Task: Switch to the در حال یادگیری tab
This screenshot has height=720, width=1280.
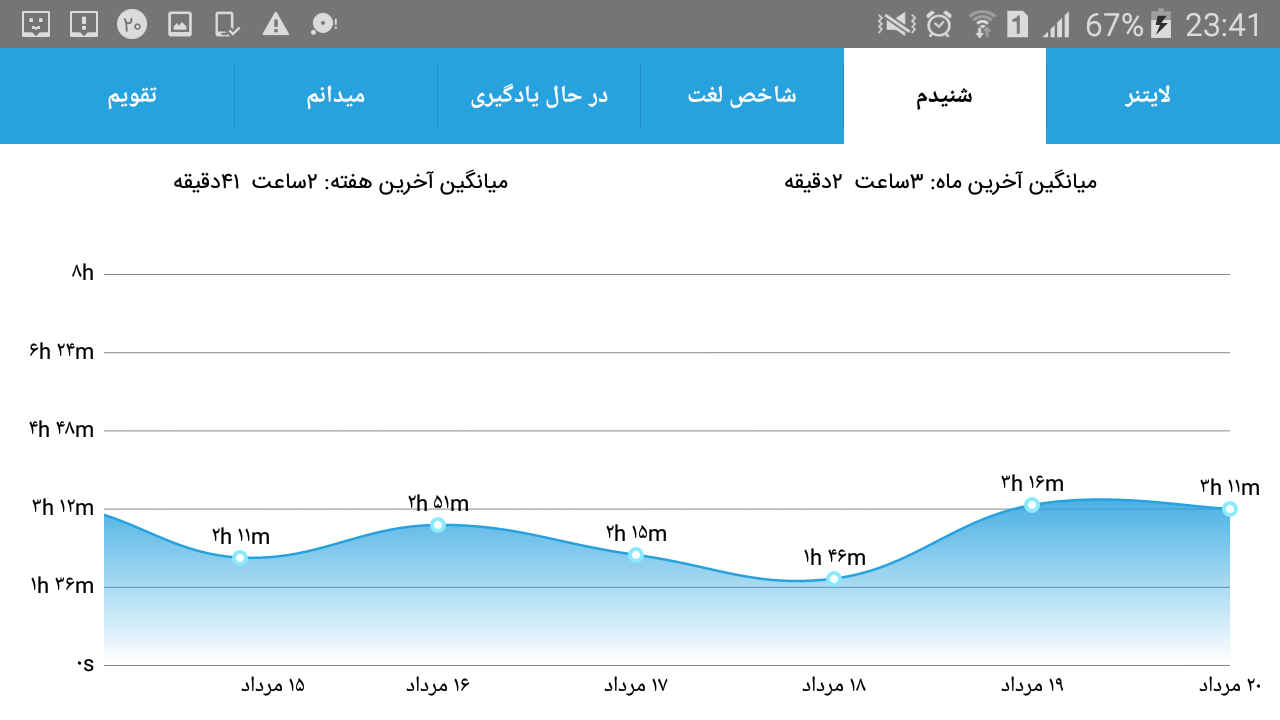Action: coord(539,96)
